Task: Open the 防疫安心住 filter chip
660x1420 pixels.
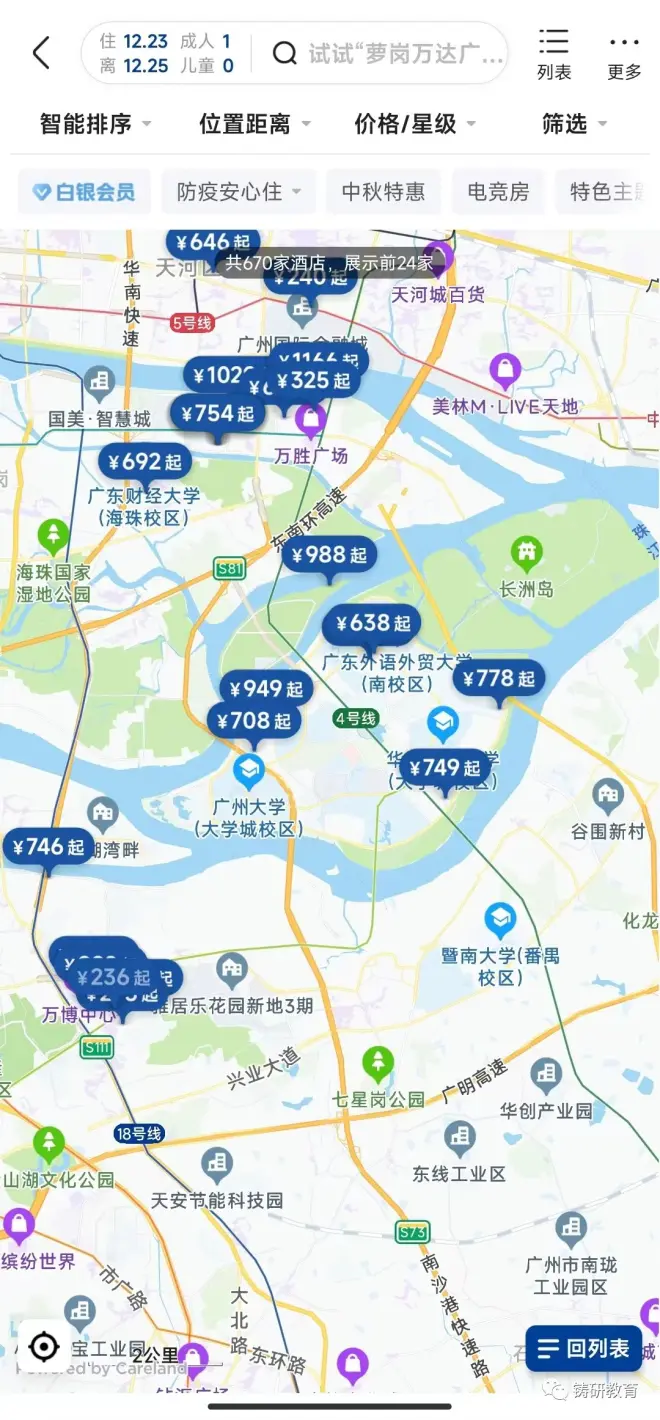Action: point(239,192)
